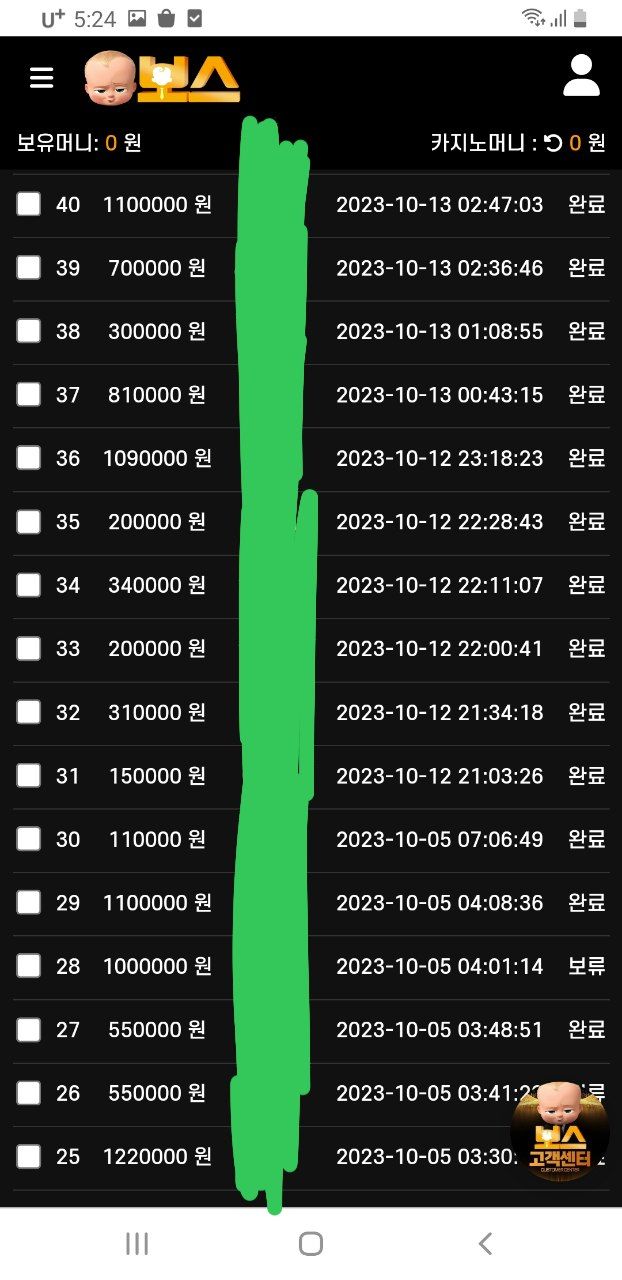Viewport: 622px width, 1280px height.
Task: Select the row 30 checkbox
Action: (29, 839)
